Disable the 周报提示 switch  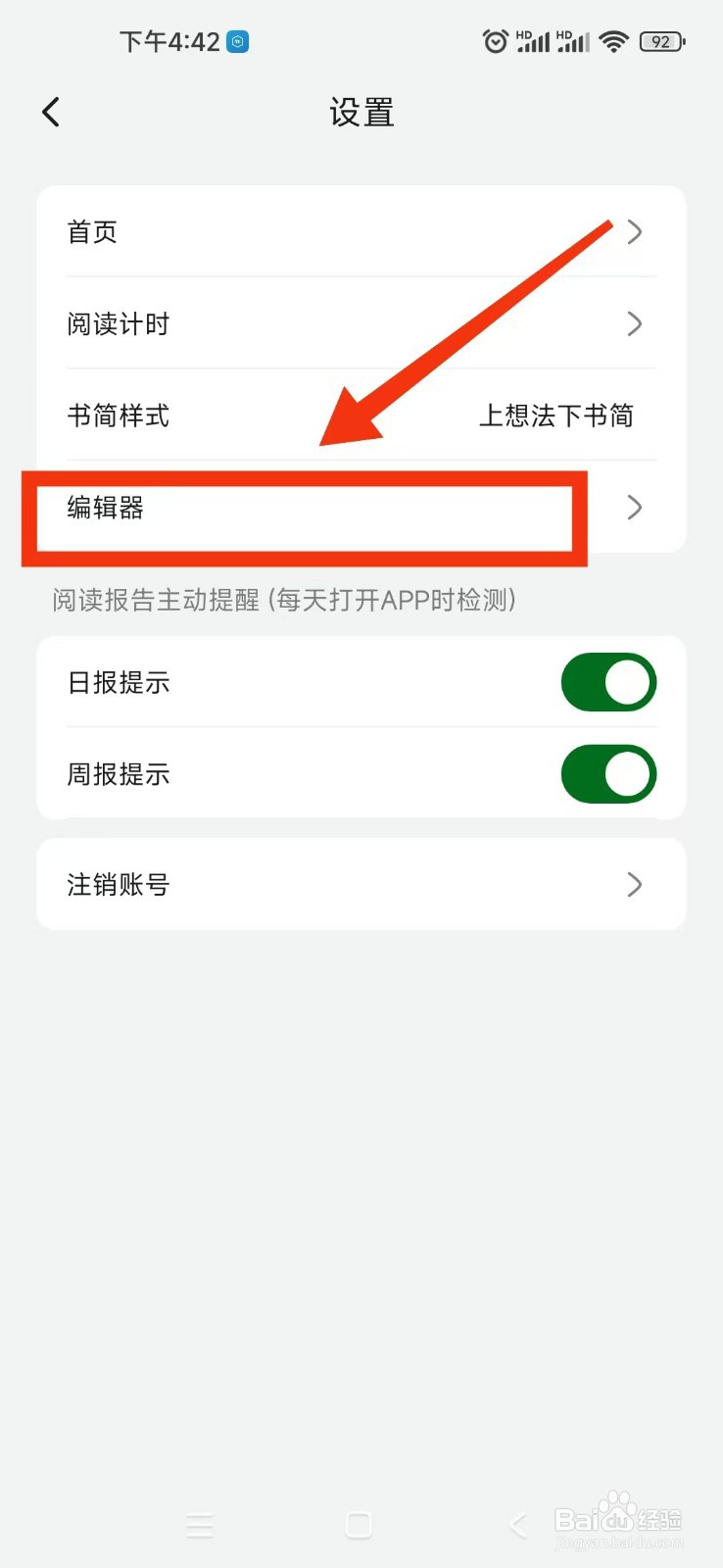pos(608,774)
